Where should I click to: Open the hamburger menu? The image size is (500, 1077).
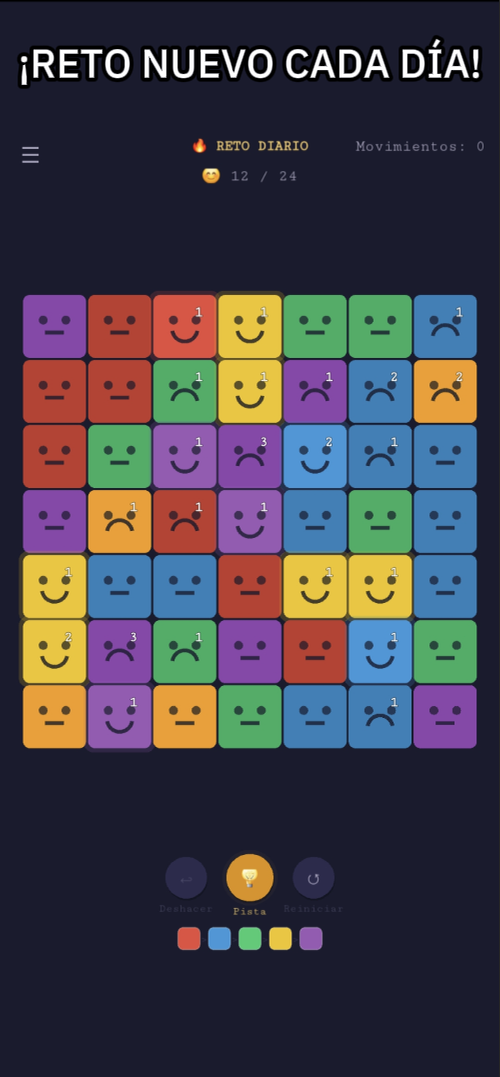[30, 155]
